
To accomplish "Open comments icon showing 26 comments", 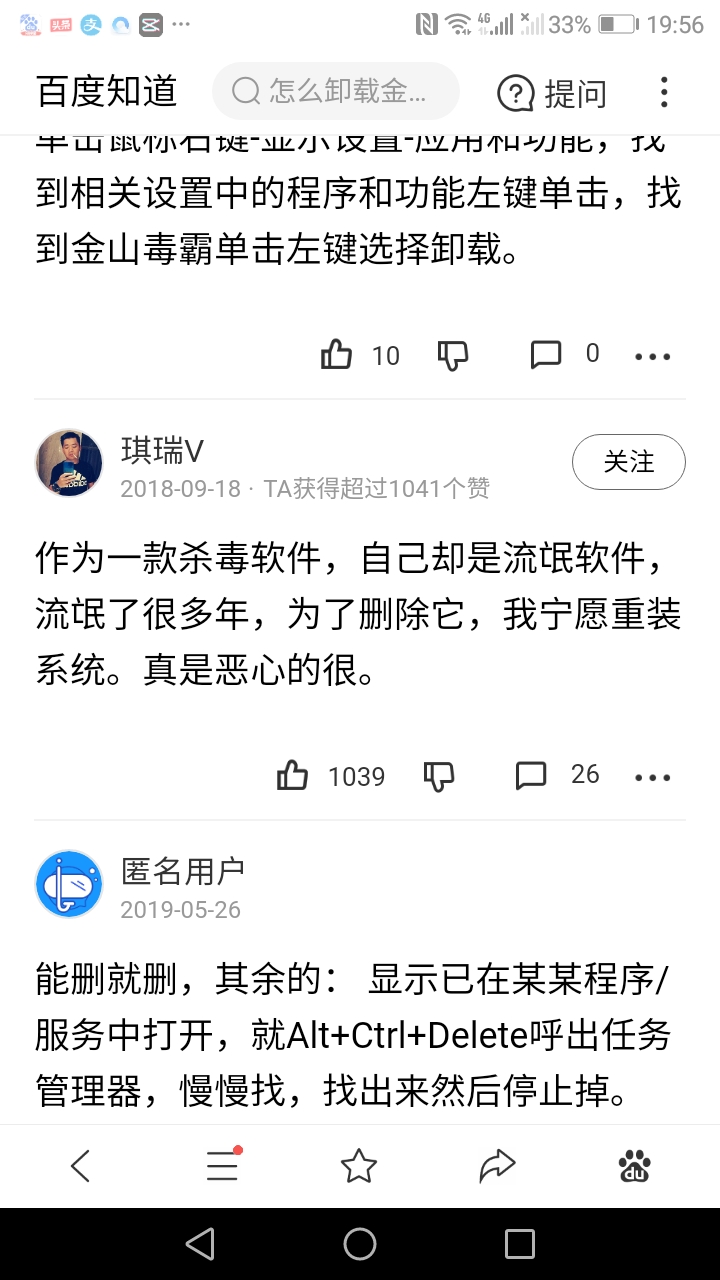I will [x=532, y=776].
